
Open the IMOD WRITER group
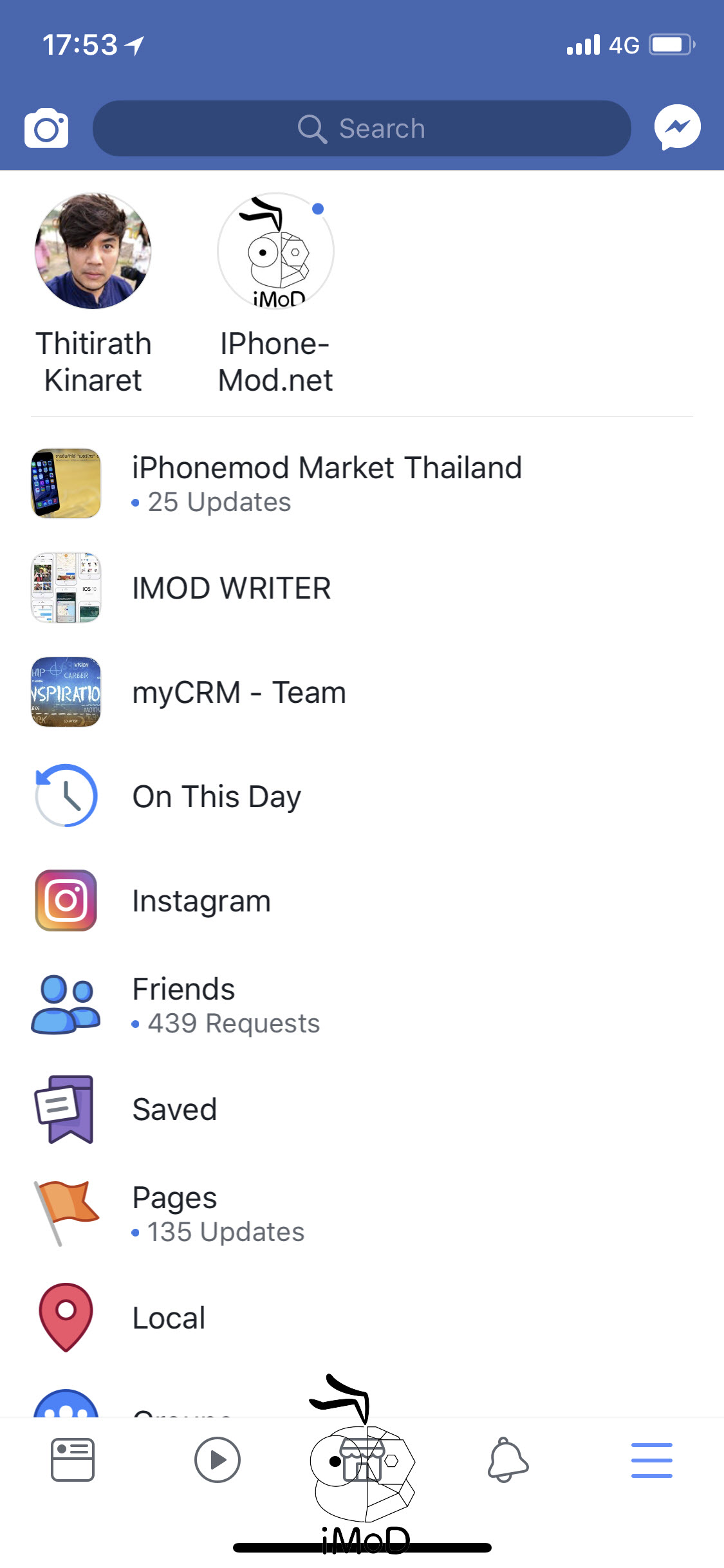[231, 586]
